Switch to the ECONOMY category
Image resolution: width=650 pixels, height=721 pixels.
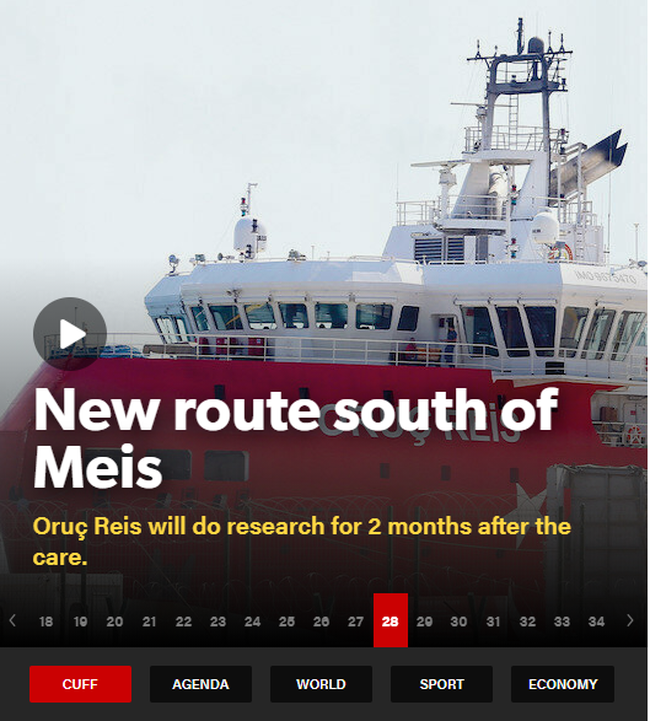[x=562, y=684]
